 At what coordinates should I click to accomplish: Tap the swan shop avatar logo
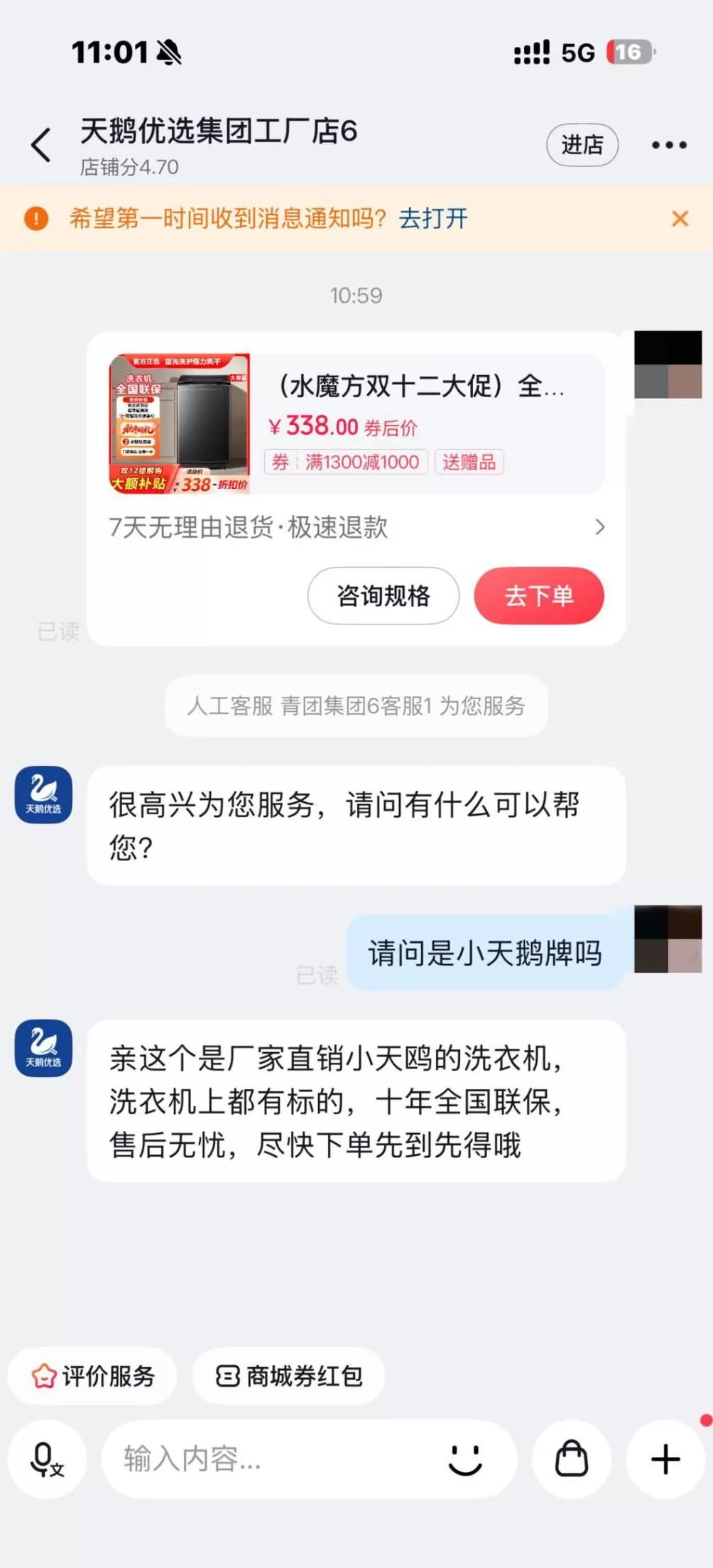pyautogui.click(x=43, y=796)
